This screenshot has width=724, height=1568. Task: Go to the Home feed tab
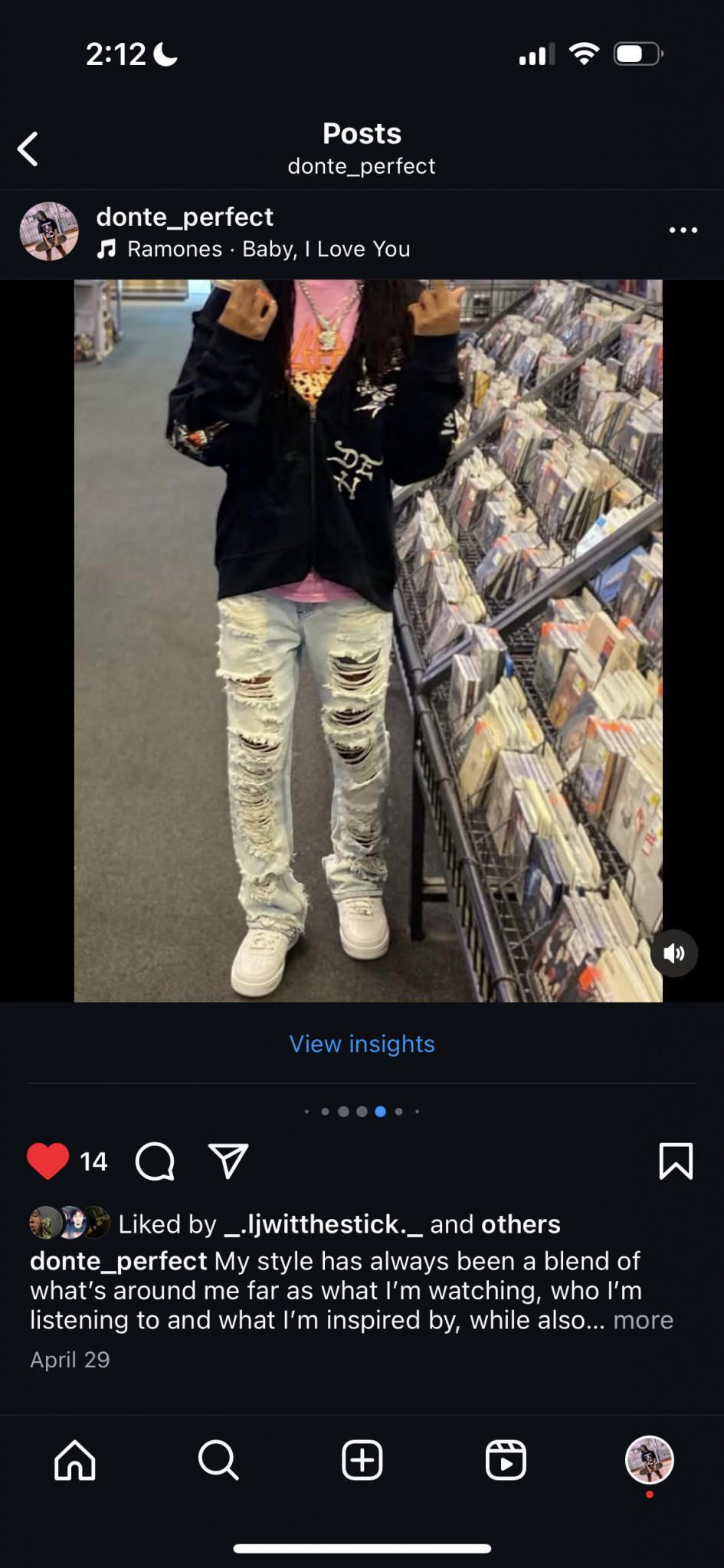75,1460
